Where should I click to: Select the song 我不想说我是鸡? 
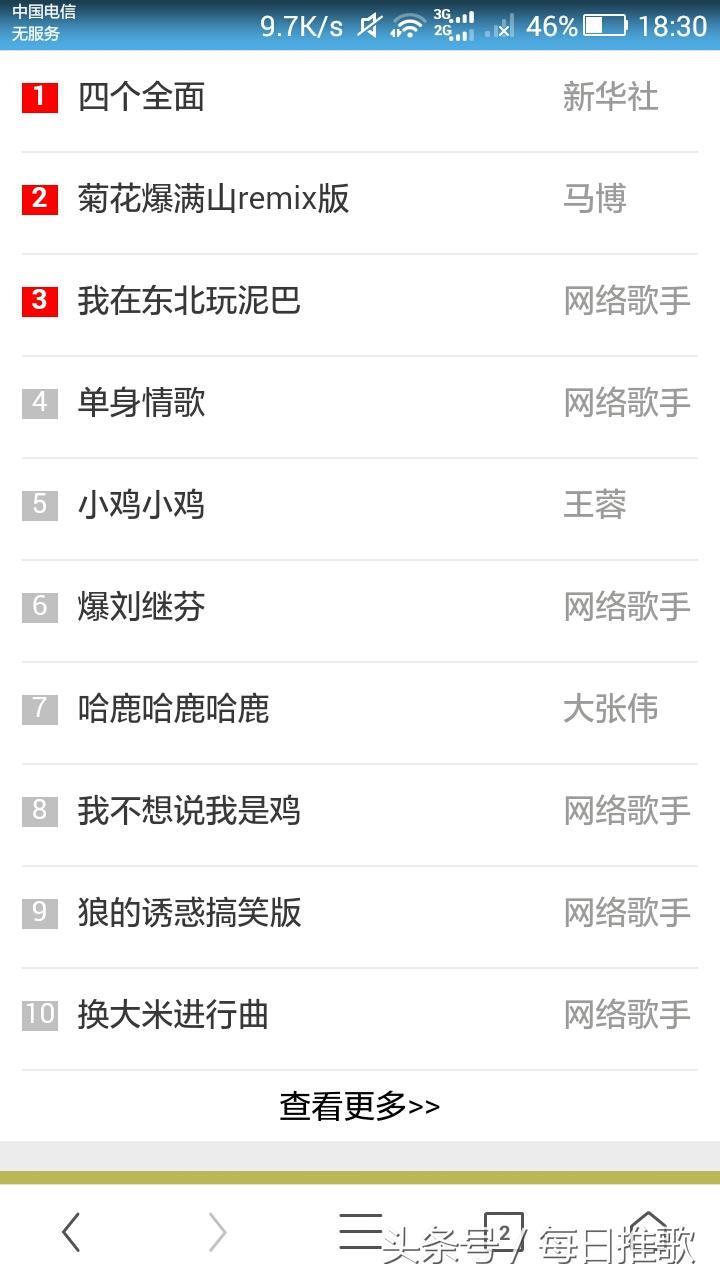pyautogui.click(x=189, y=811)
